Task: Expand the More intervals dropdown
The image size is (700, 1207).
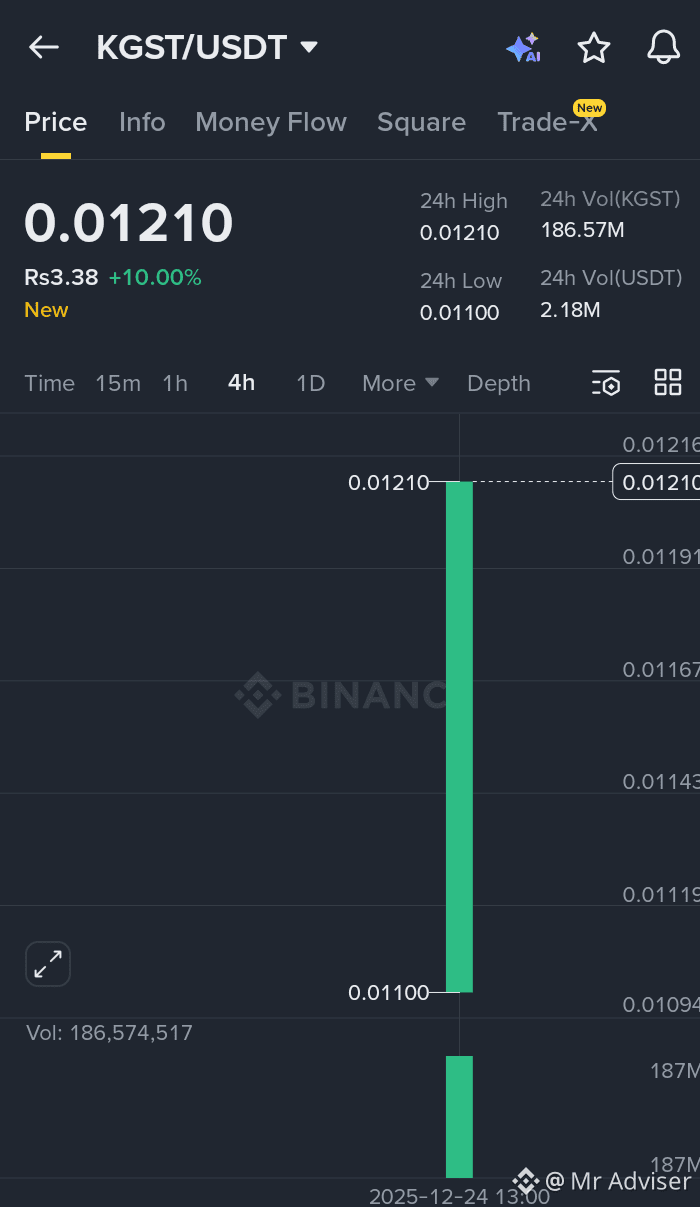Action: click(400, 383)
